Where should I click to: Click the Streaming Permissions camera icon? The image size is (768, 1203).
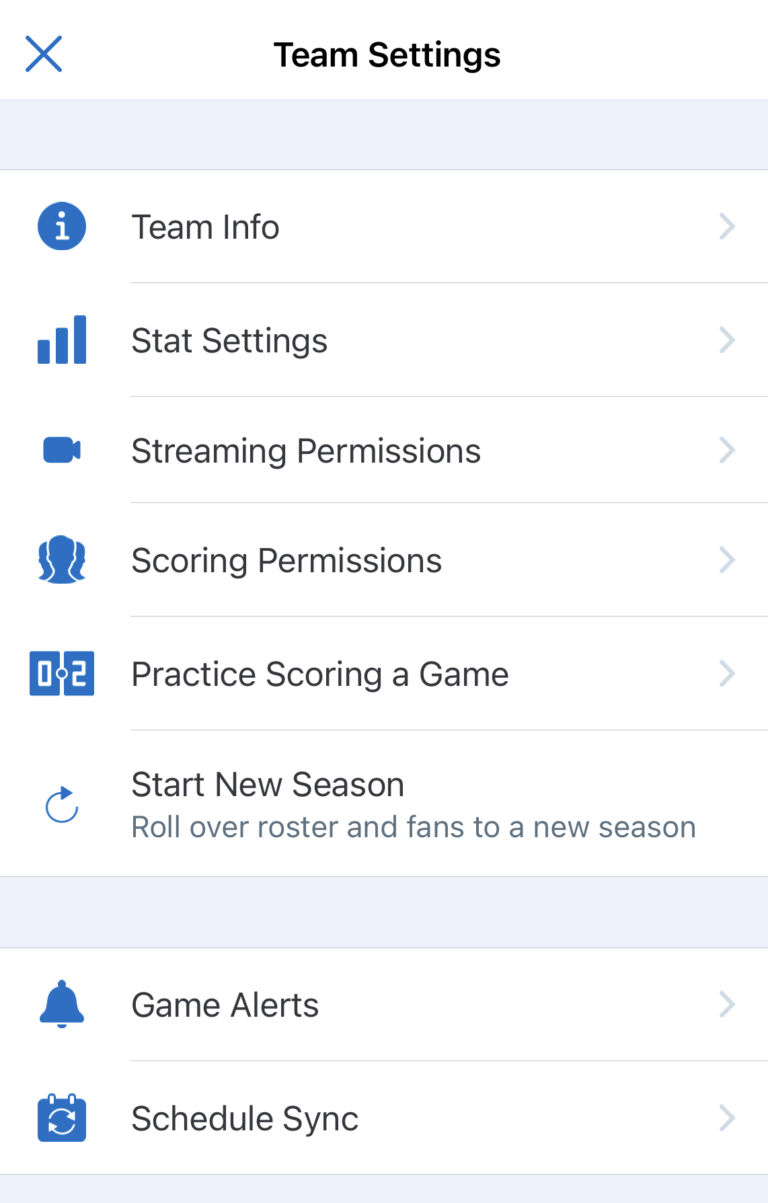(61, 450)
